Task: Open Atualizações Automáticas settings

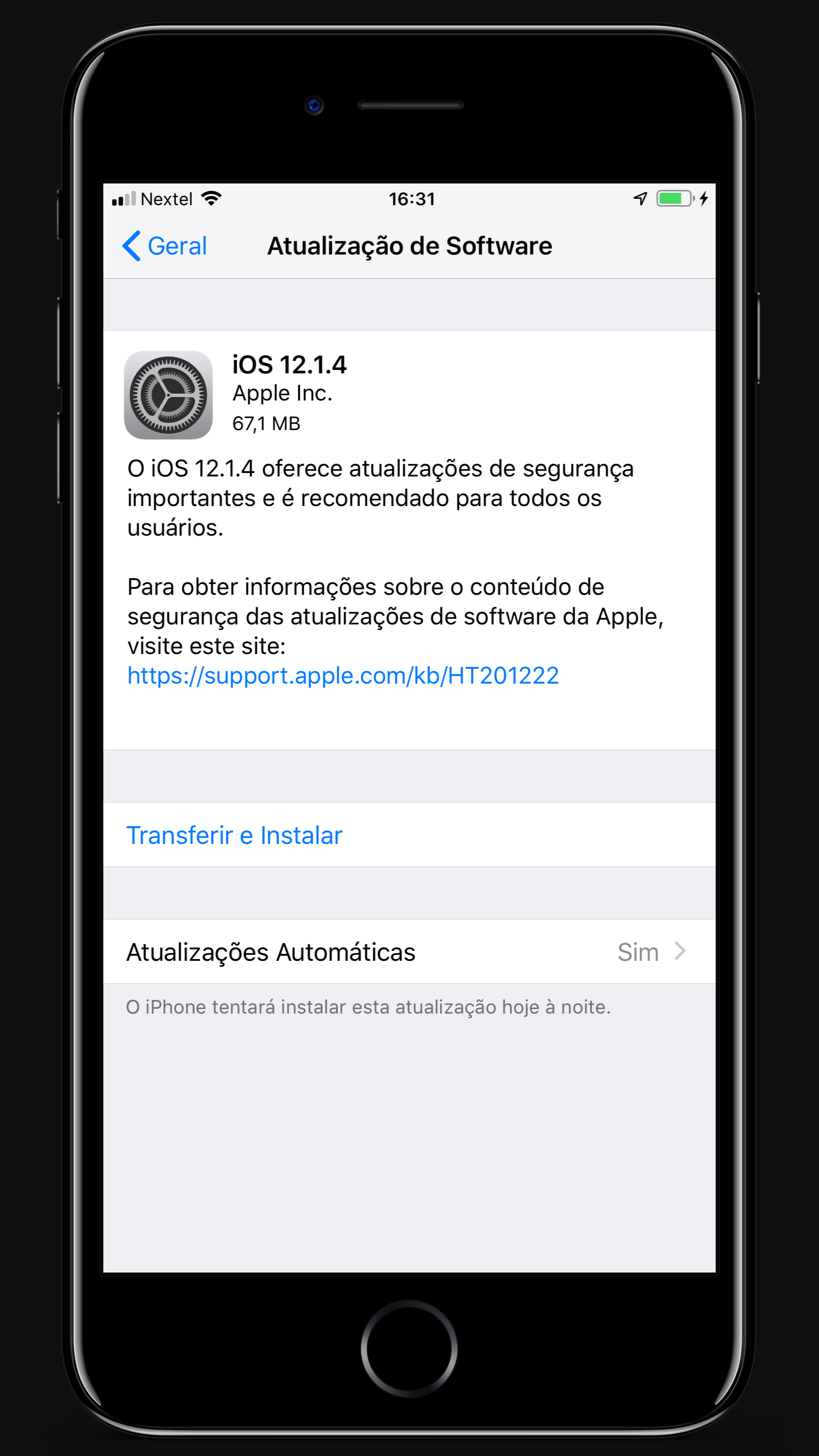Action: click(x=409, y=952)
